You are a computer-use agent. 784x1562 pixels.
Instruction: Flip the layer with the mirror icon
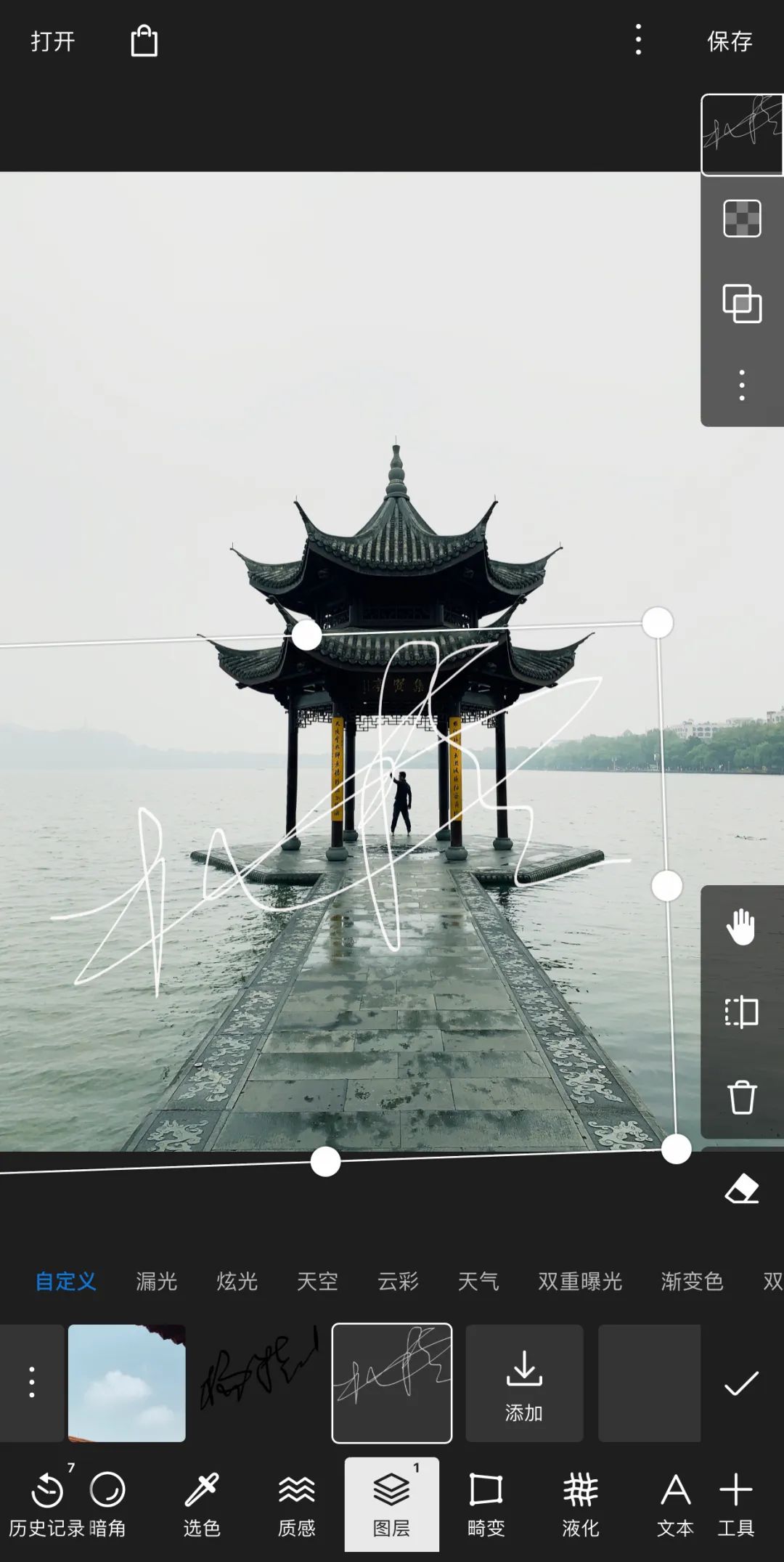(x=741, y=1012)
